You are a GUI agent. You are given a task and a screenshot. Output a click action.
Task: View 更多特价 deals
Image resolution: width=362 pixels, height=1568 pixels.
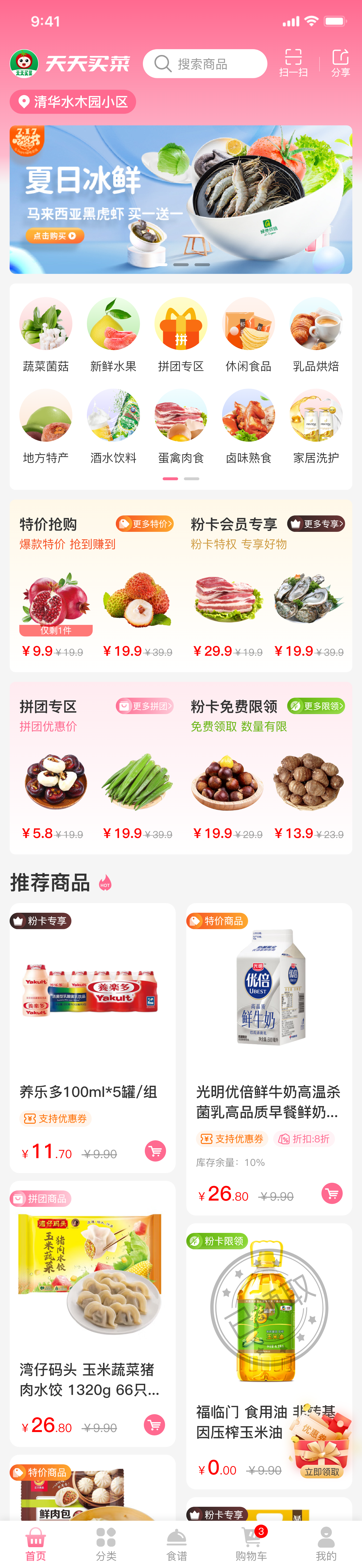tap(145, 523)
